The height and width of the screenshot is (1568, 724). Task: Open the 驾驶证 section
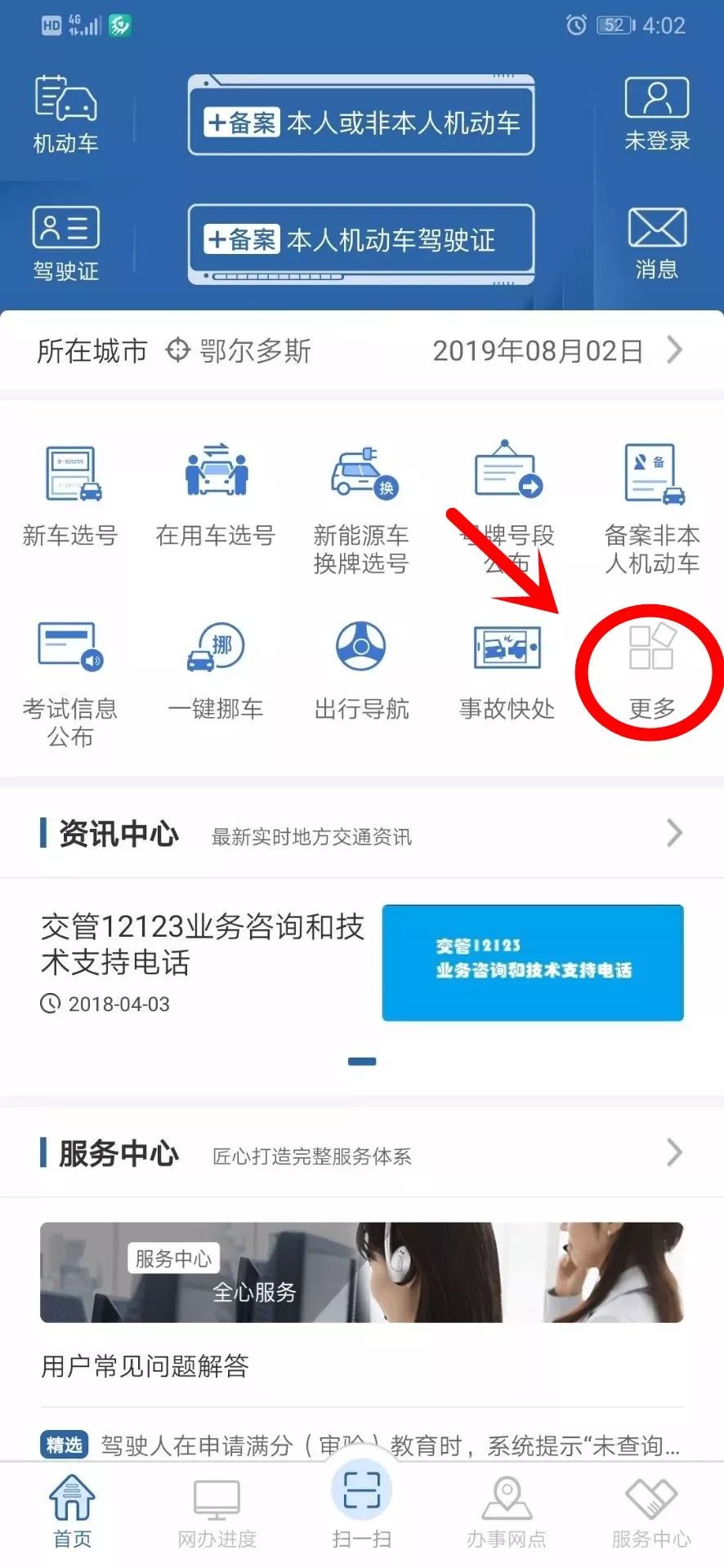[65, 243]
